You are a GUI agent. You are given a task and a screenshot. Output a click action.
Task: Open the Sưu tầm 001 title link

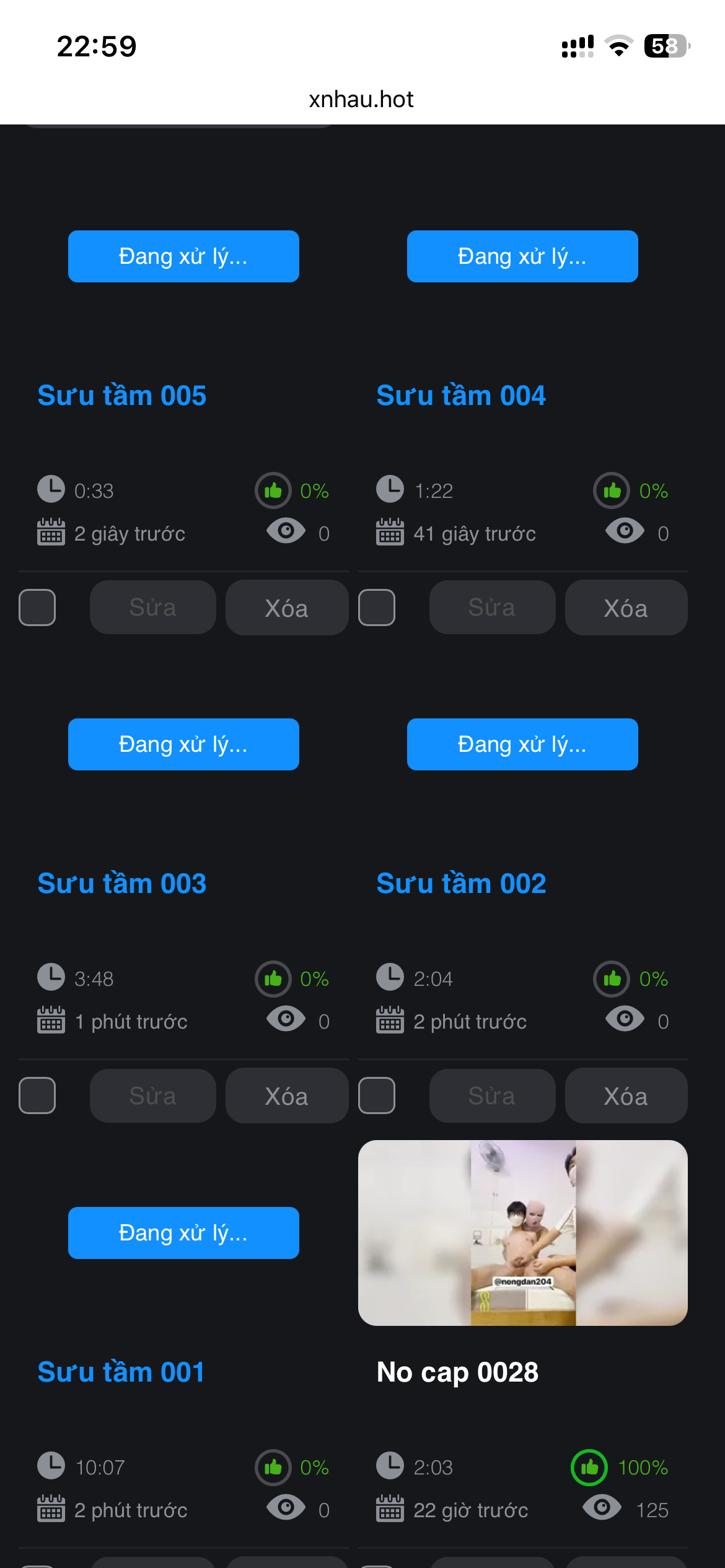click(x=121, y=1372)
